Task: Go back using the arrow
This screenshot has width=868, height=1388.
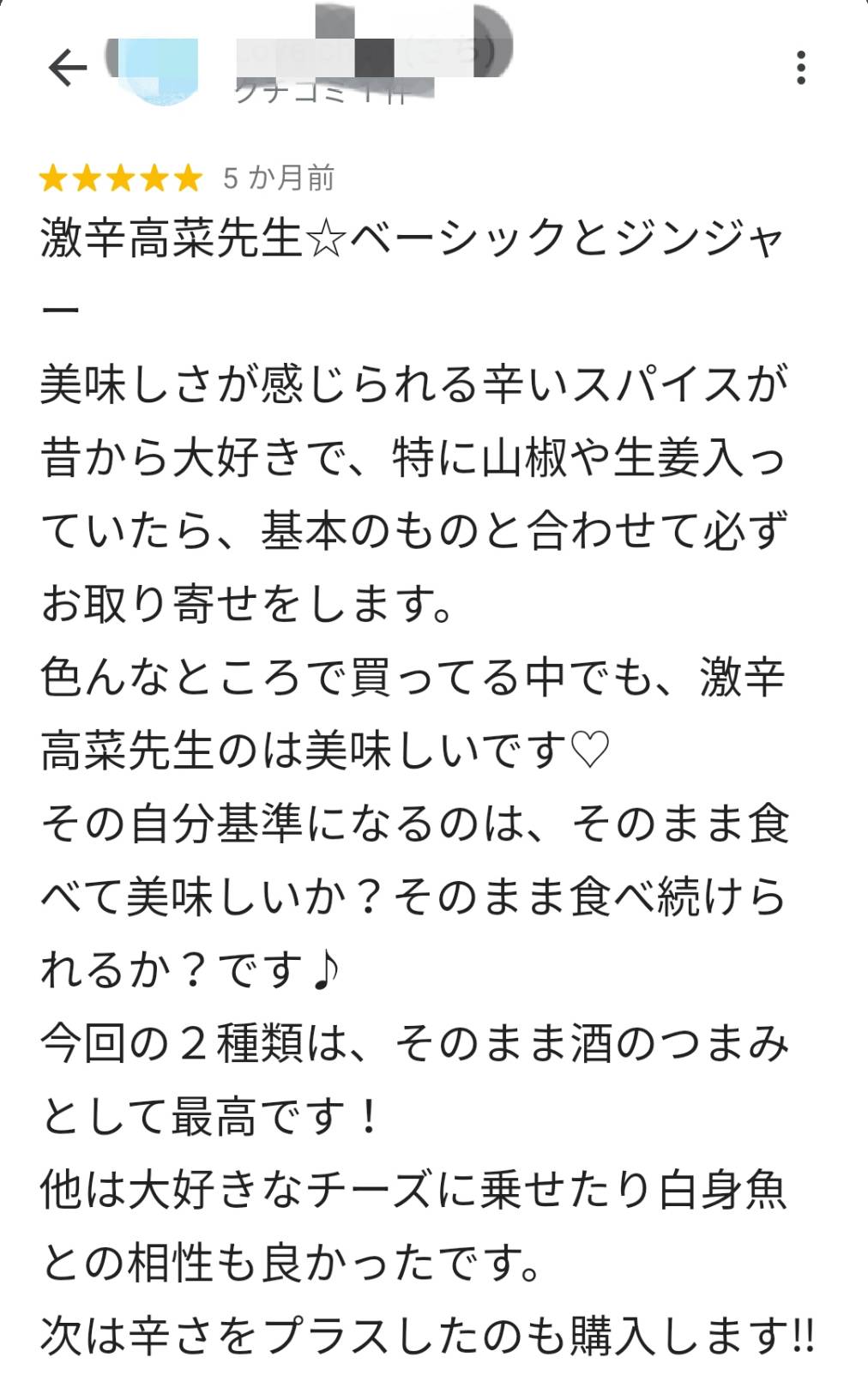Action: (x=68, y=68)
